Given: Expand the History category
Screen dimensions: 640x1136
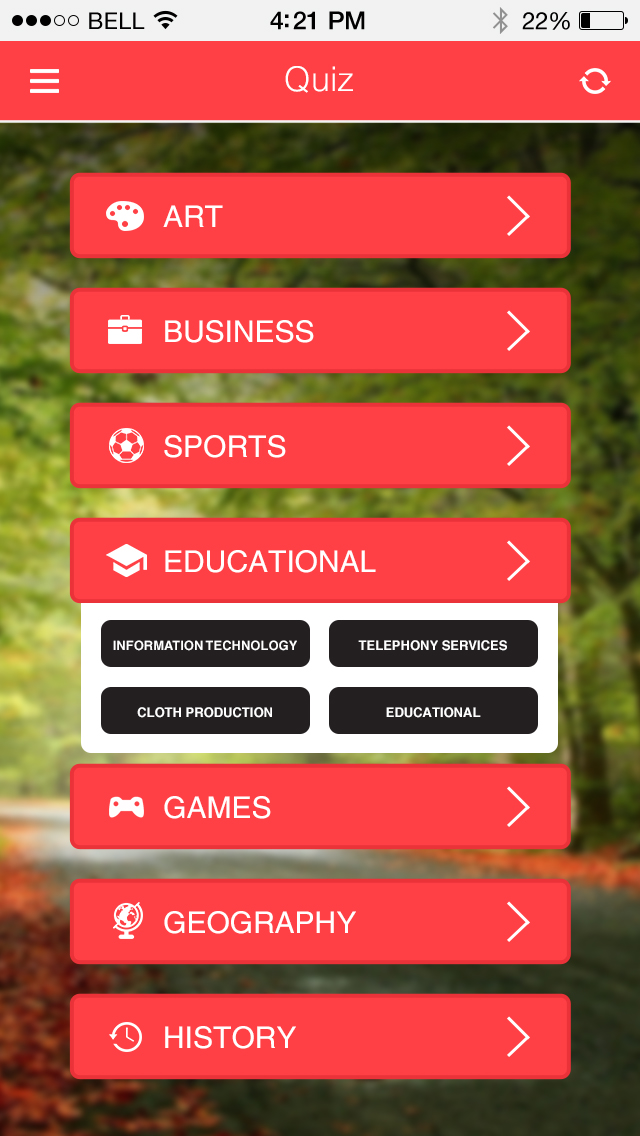Looking at the screenshot, I should 320,1037.
